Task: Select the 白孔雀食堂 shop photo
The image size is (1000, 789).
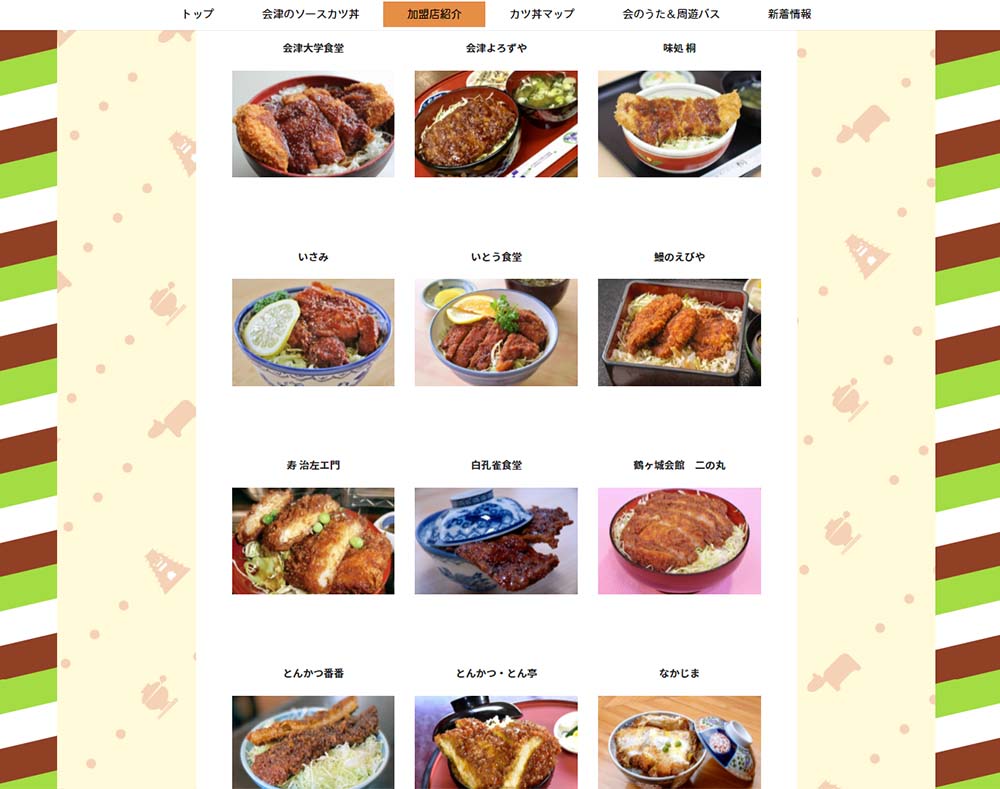Action: (x=496, y=541)
